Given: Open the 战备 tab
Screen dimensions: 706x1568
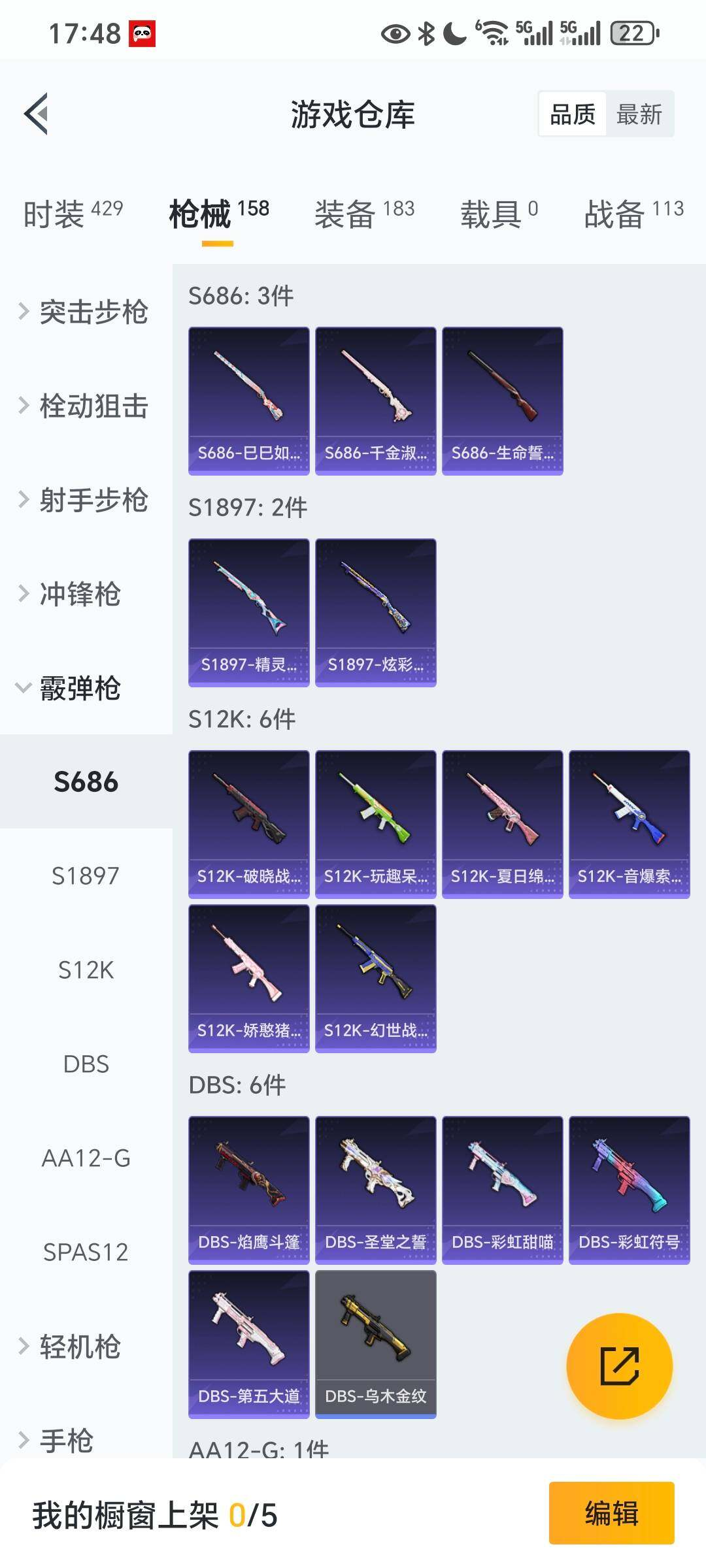Looking at the screenshot, I should 633,214.
